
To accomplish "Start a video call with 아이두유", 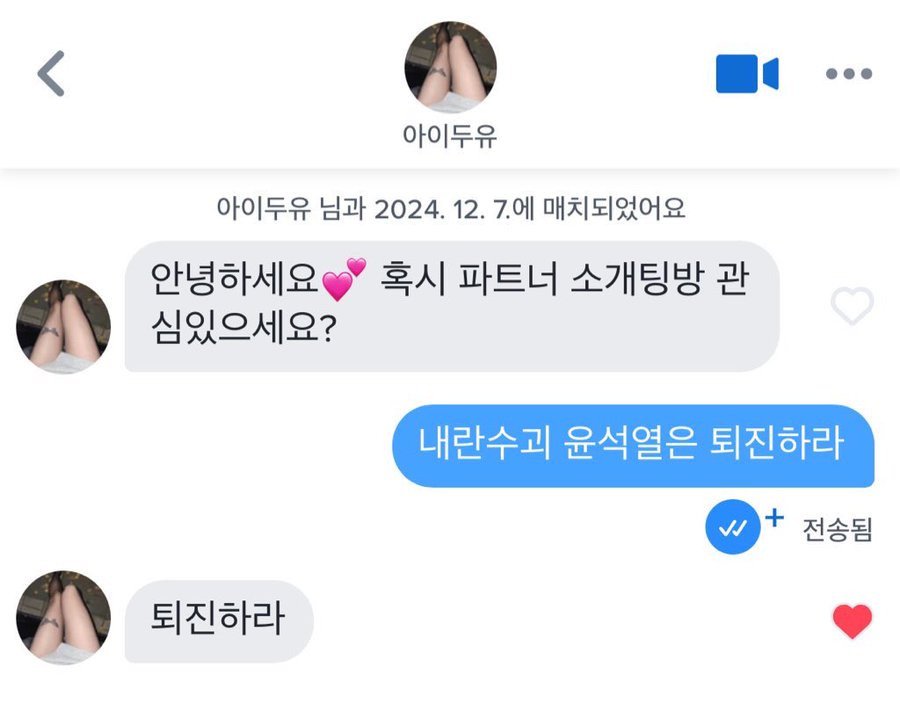I will point(746,74).
